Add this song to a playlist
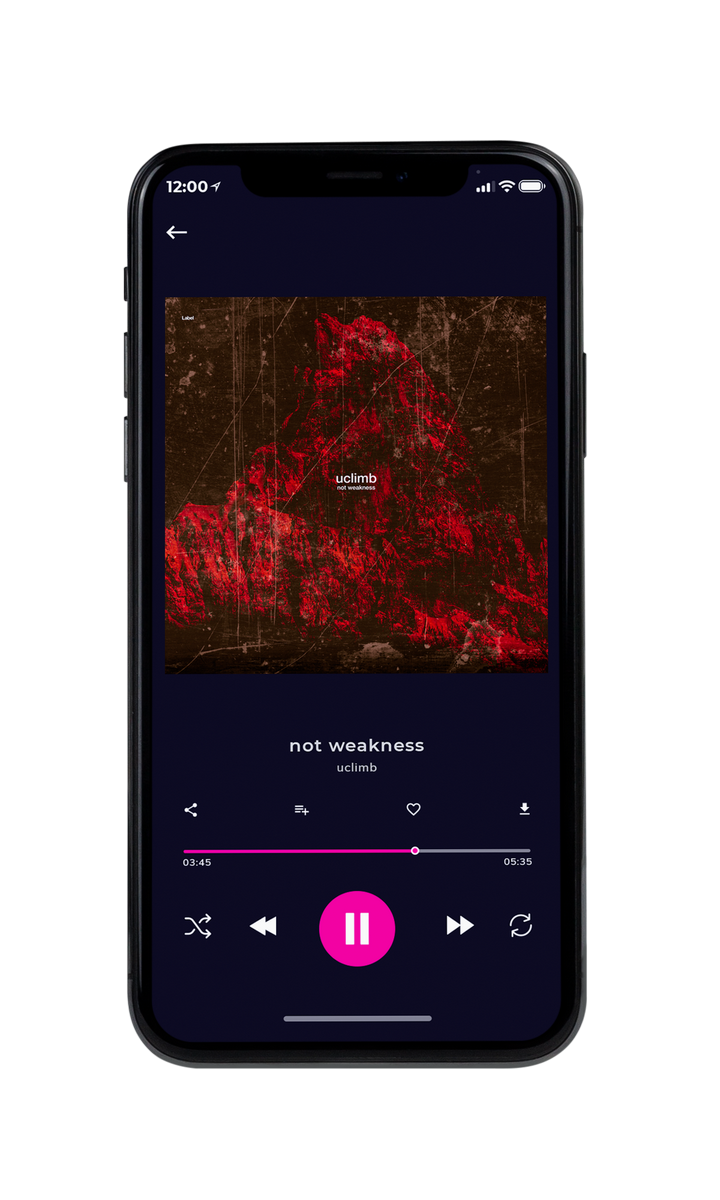Viewport: 720px width, 1200px height. coord(301,810)
